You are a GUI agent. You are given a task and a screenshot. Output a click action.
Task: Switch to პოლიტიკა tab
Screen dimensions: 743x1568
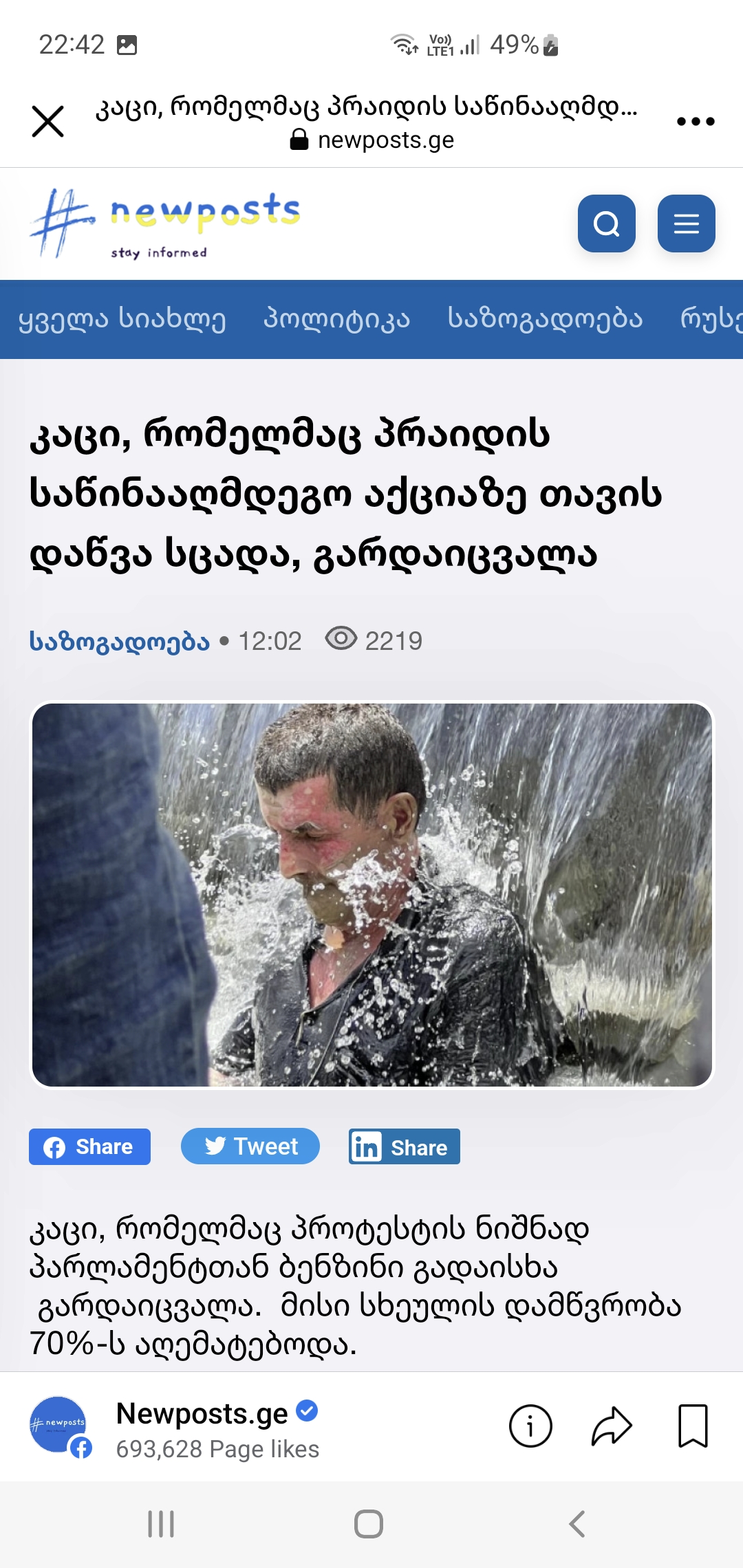pyautogui.click(x=336, y=319)
